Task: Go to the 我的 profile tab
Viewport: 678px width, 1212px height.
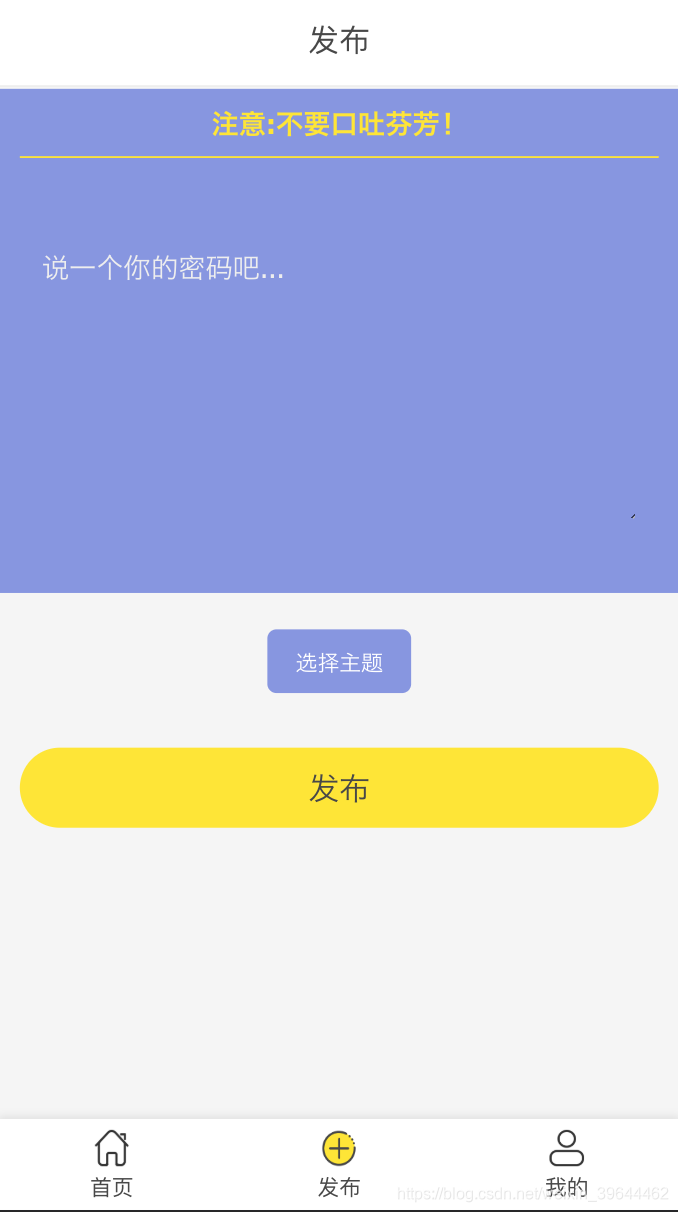Action: point(566,1163)
